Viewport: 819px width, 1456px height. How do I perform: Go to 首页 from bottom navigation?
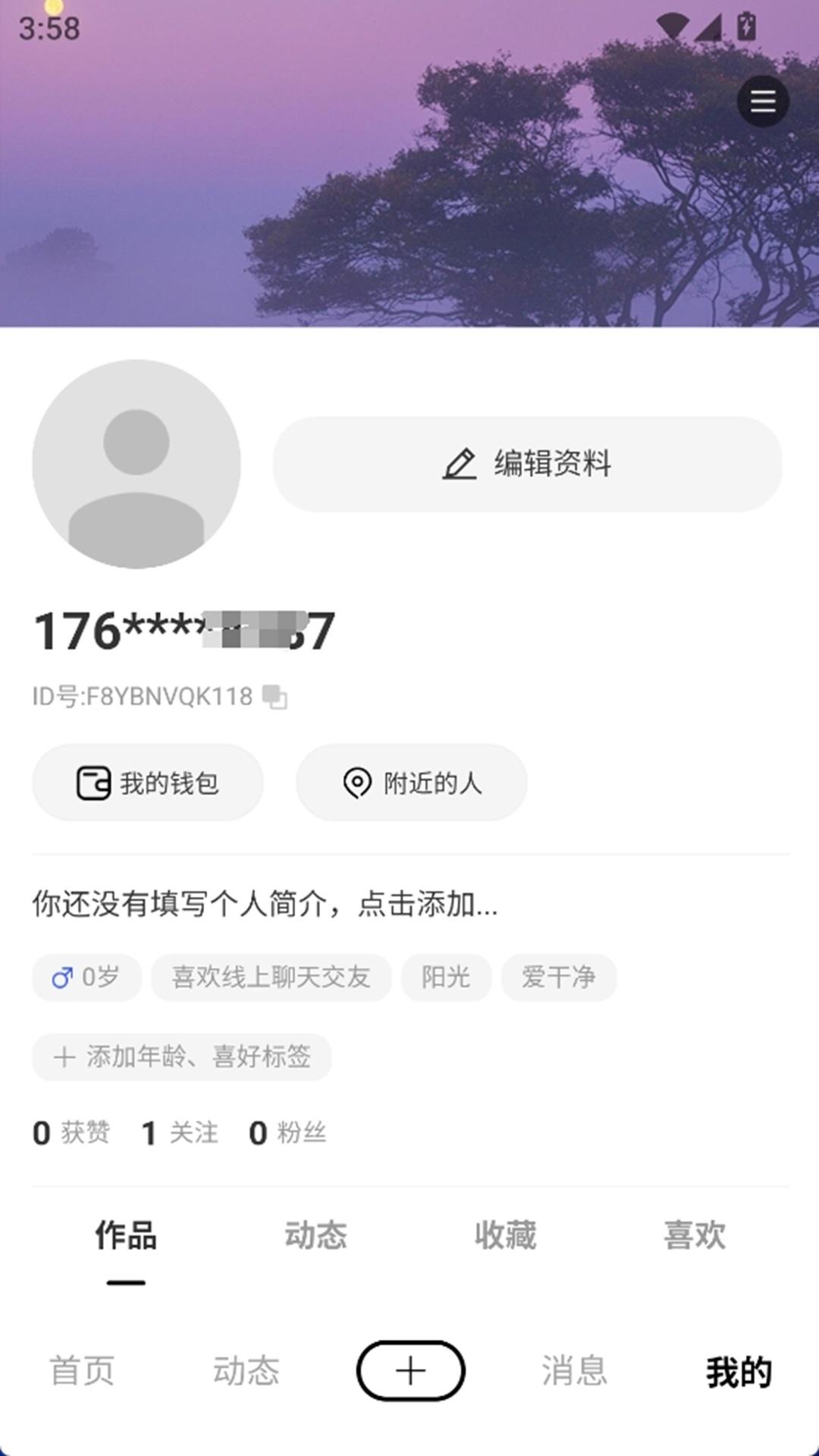pyautogui.click(x=83, y=1370)
